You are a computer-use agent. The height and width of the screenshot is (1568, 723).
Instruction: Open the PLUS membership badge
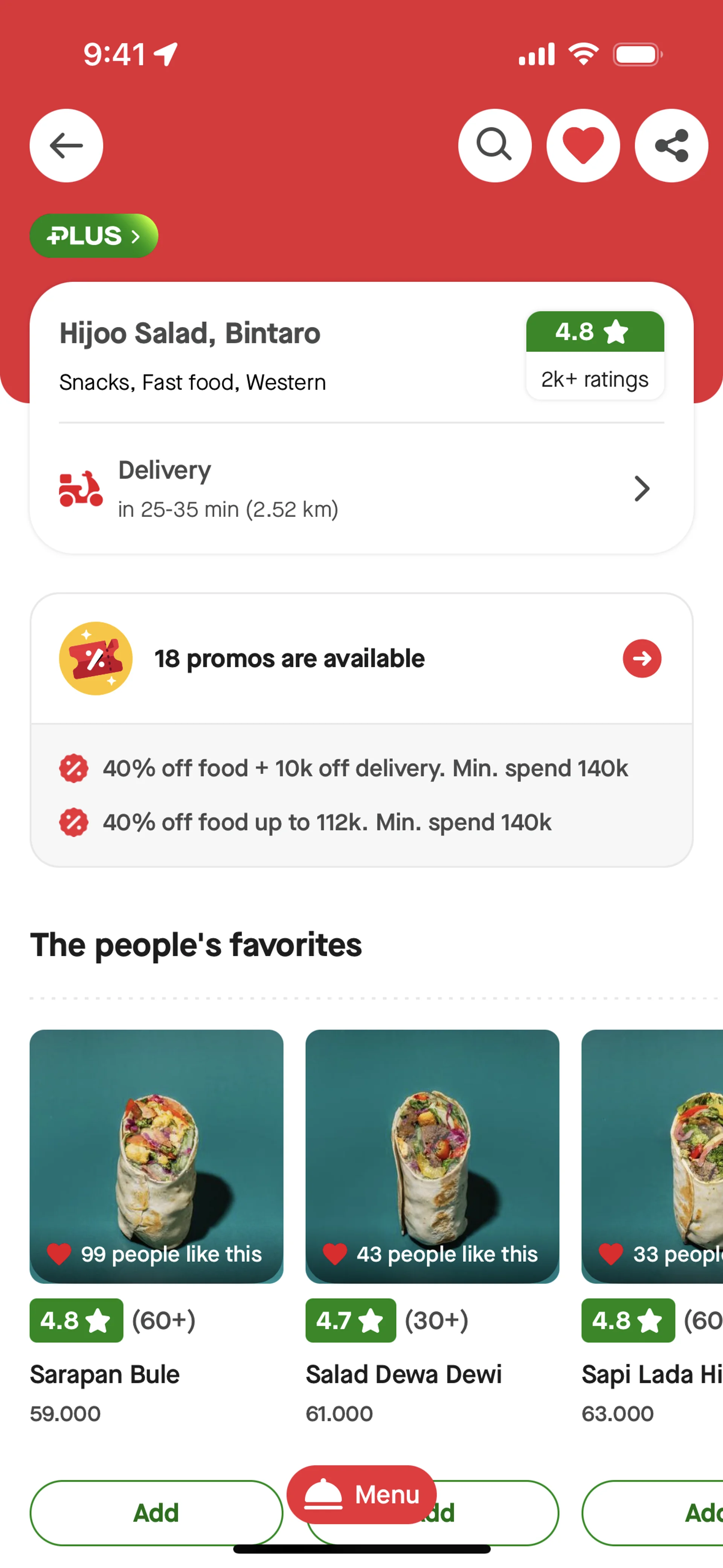coord(94,235)
